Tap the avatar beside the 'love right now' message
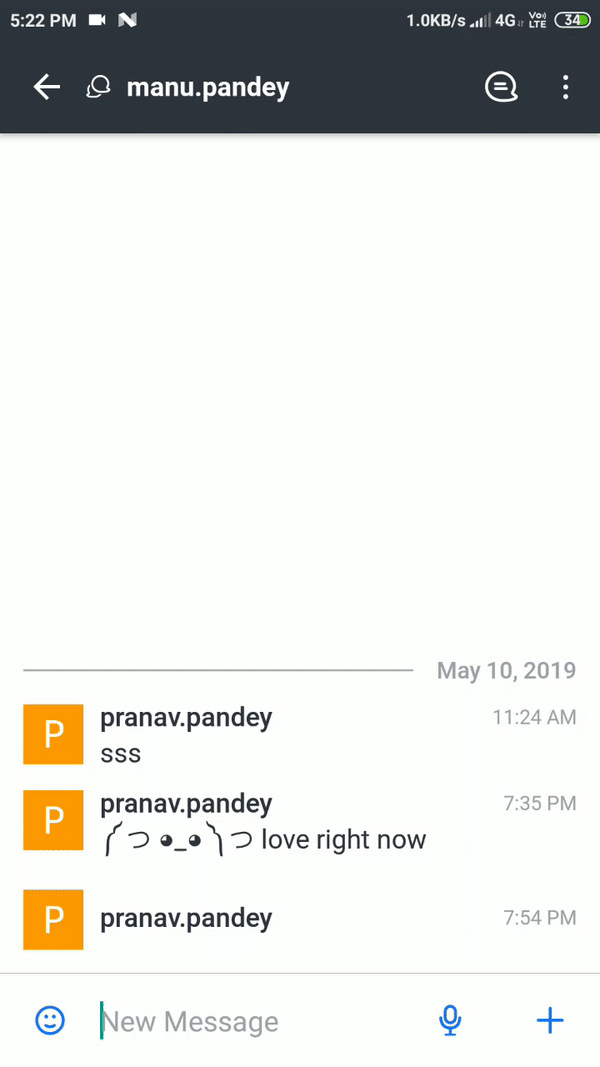The height and width of the screenshot is (1067, 600). click(53, 820)
